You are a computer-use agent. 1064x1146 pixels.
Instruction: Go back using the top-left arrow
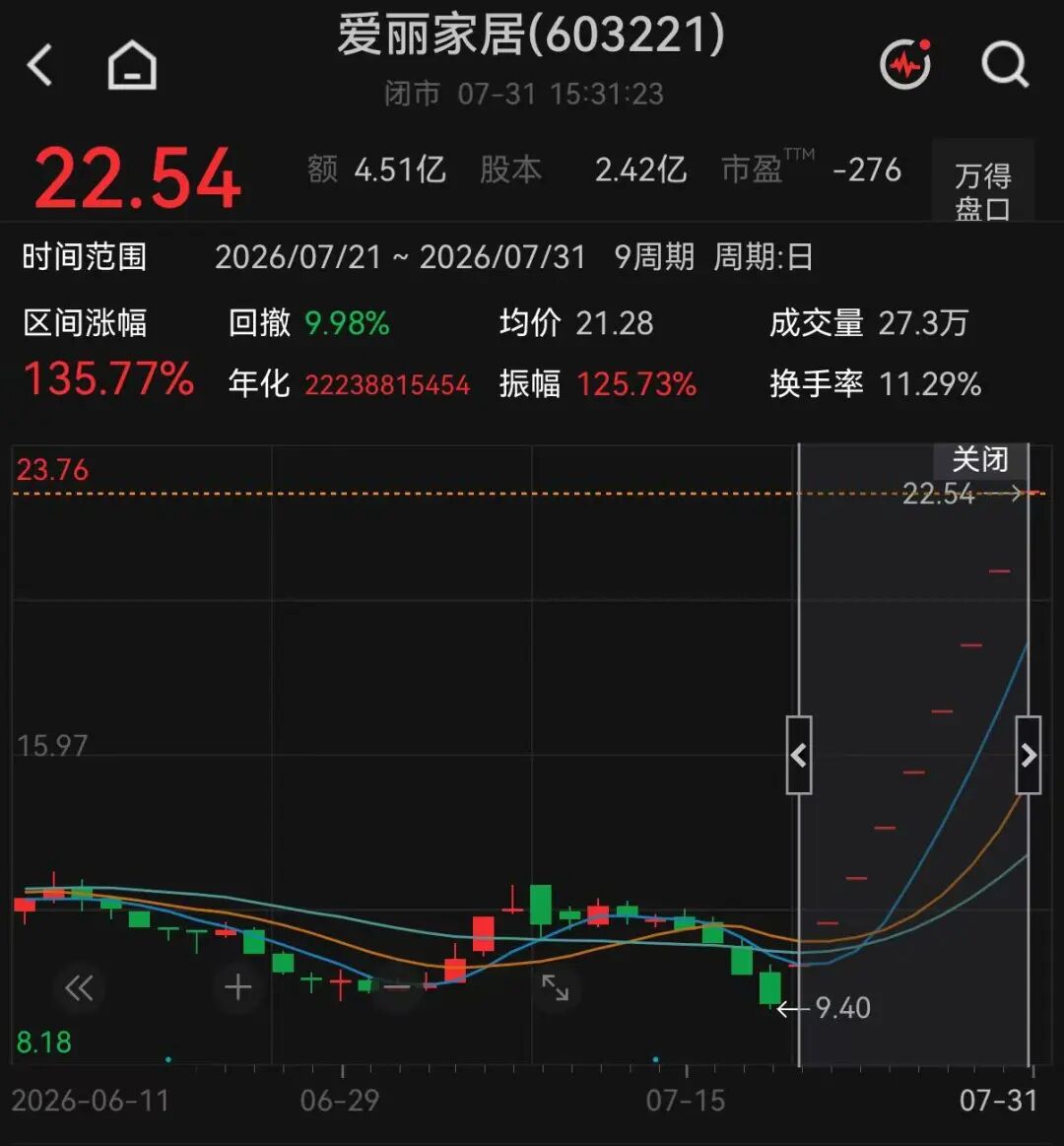coord(40,65)
